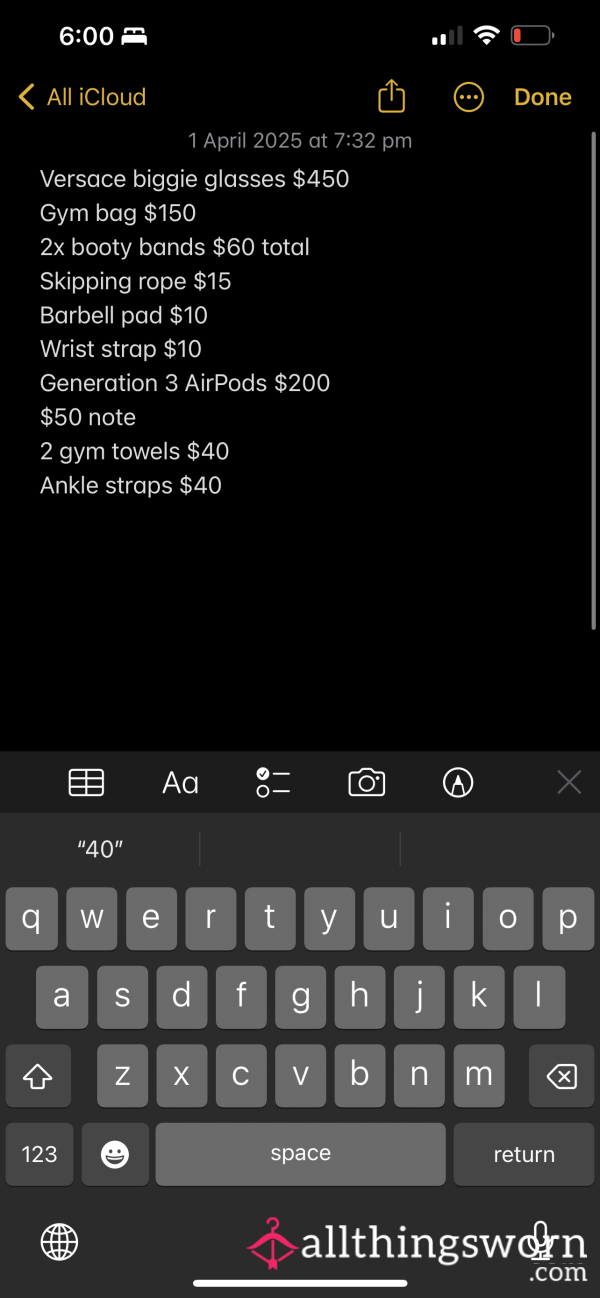Switch keyboard language with the globe
Viewport: 600px width, 1298px height.
click(x=59, y=1242)
